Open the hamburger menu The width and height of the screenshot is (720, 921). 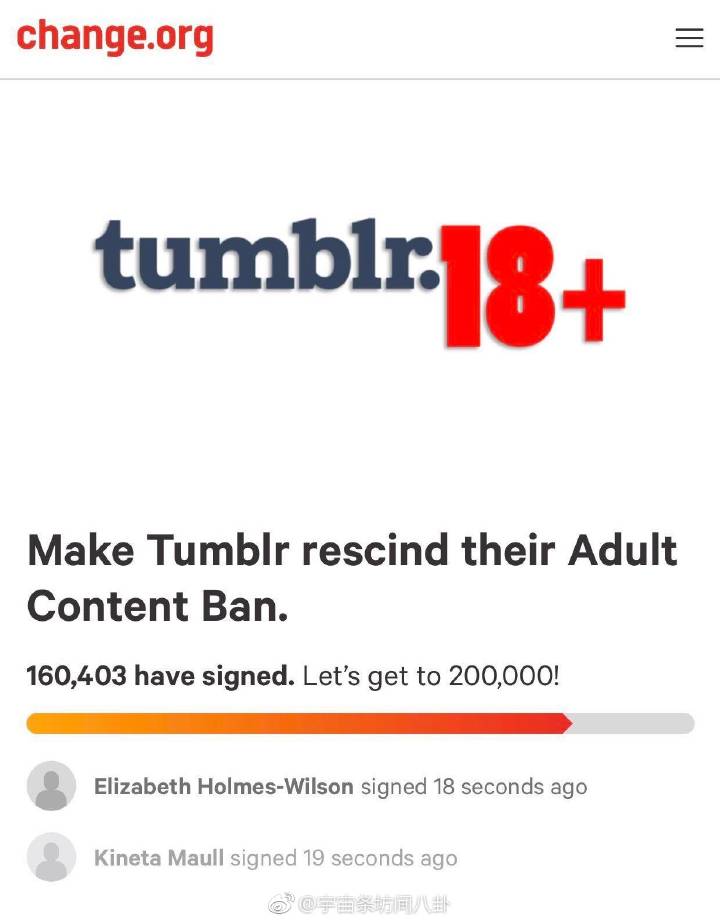(689, 38)
